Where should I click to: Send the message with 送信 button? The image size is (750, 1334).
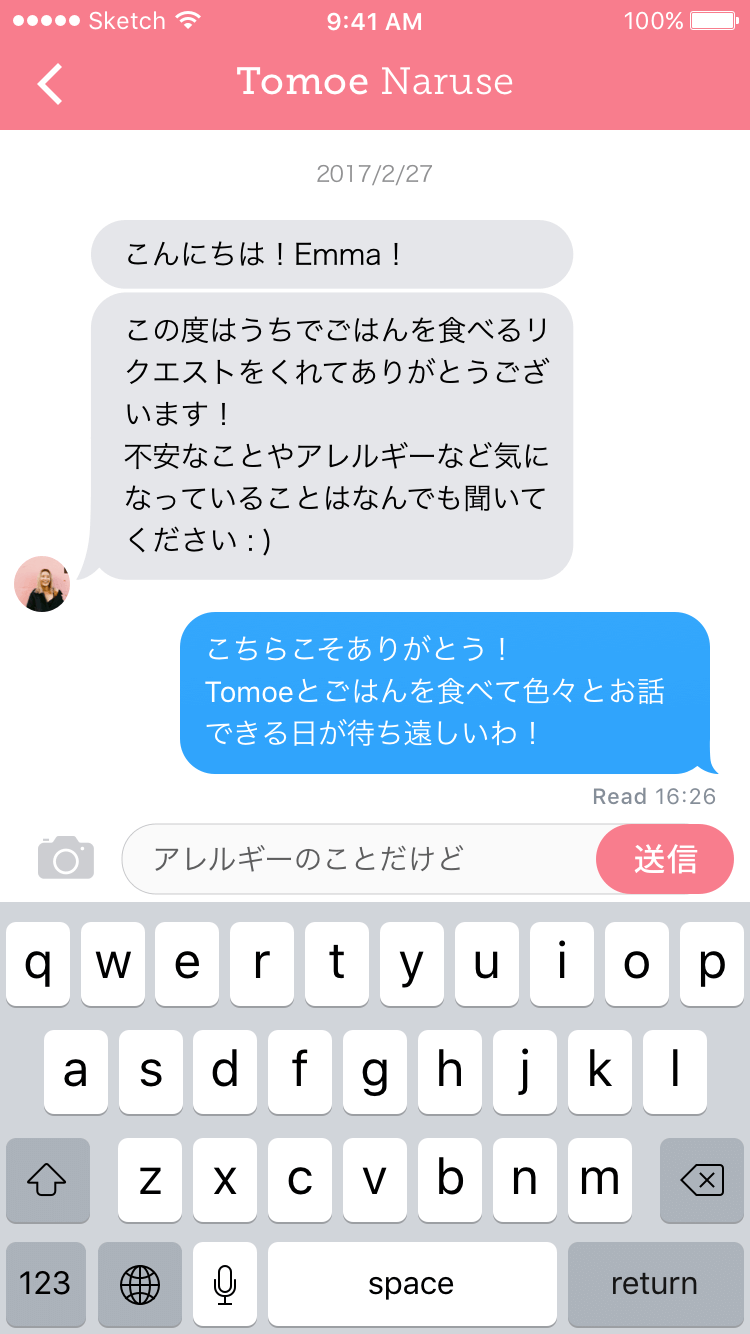(x=665, y=858)
